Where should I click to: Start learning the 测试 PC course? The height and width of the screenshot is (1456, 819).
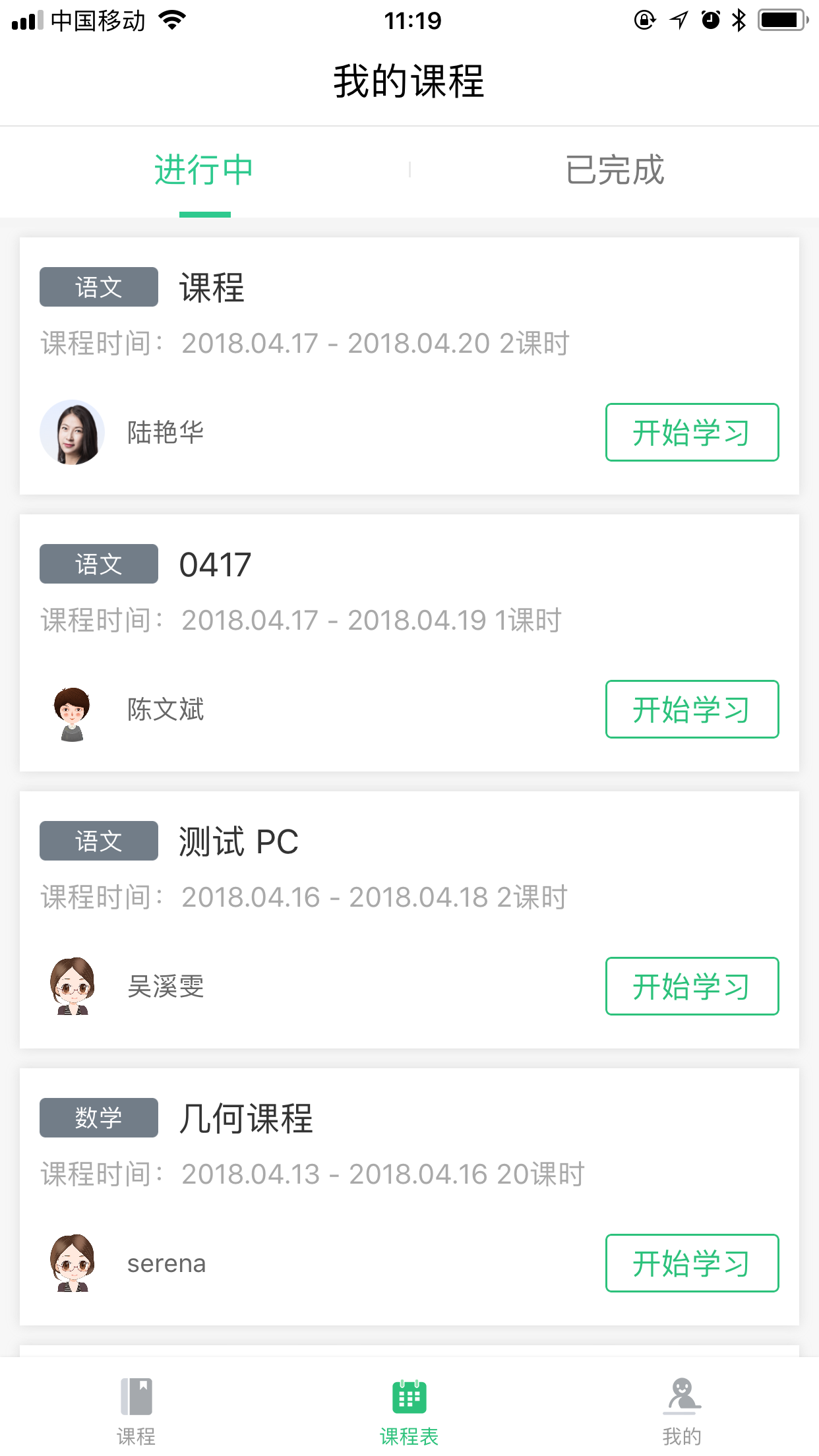point(692,986)
